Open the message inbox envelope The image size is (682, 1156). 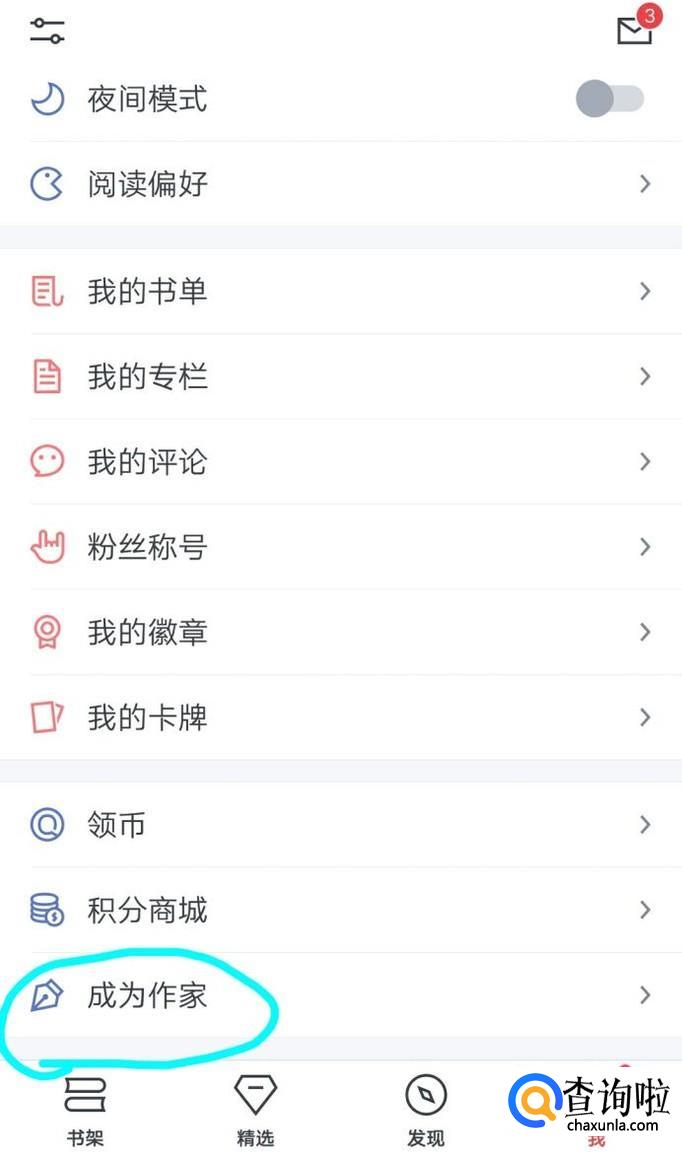tap(634, 31)
